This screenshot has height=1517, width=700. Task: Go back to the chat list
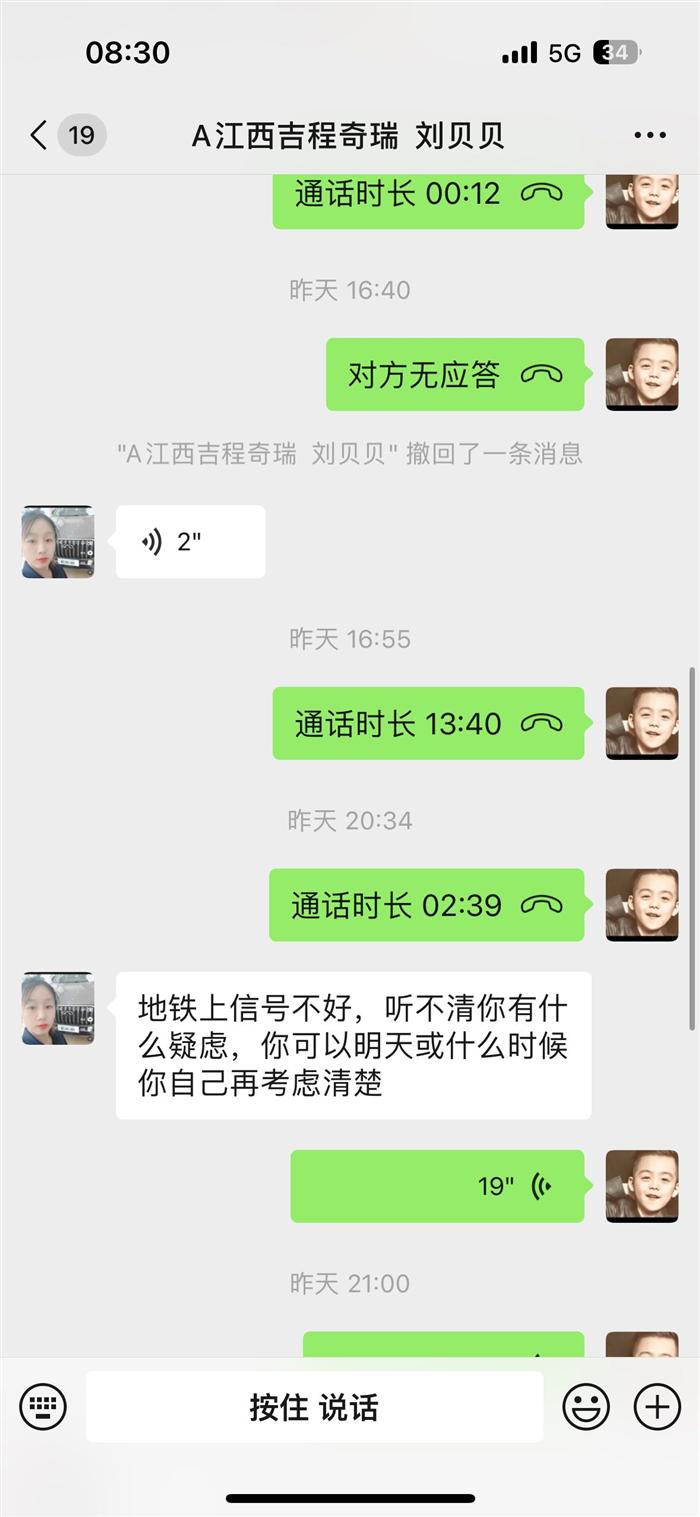point(40,135)
